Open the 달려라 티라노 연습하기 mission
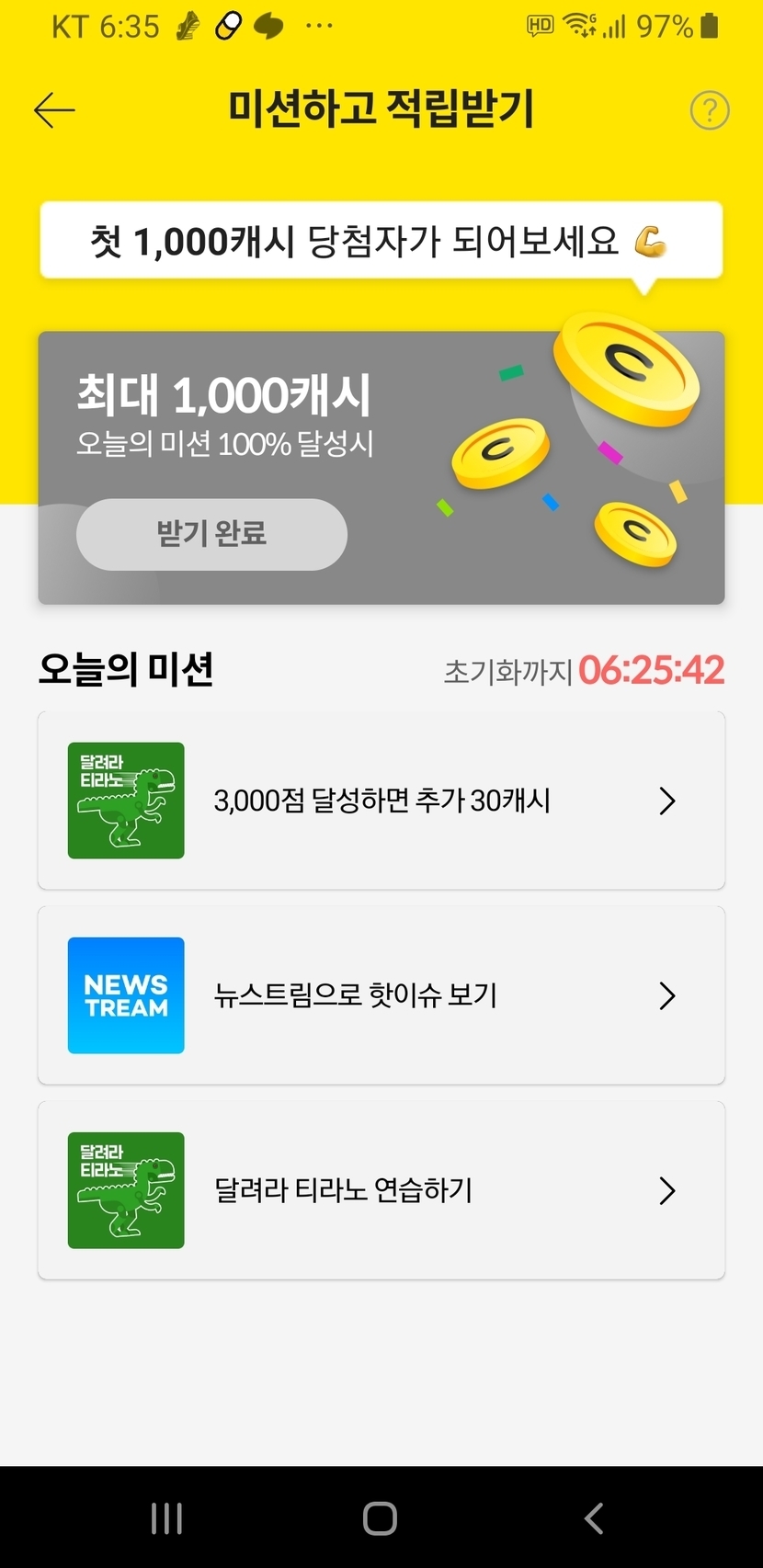 click(381, 1190)
